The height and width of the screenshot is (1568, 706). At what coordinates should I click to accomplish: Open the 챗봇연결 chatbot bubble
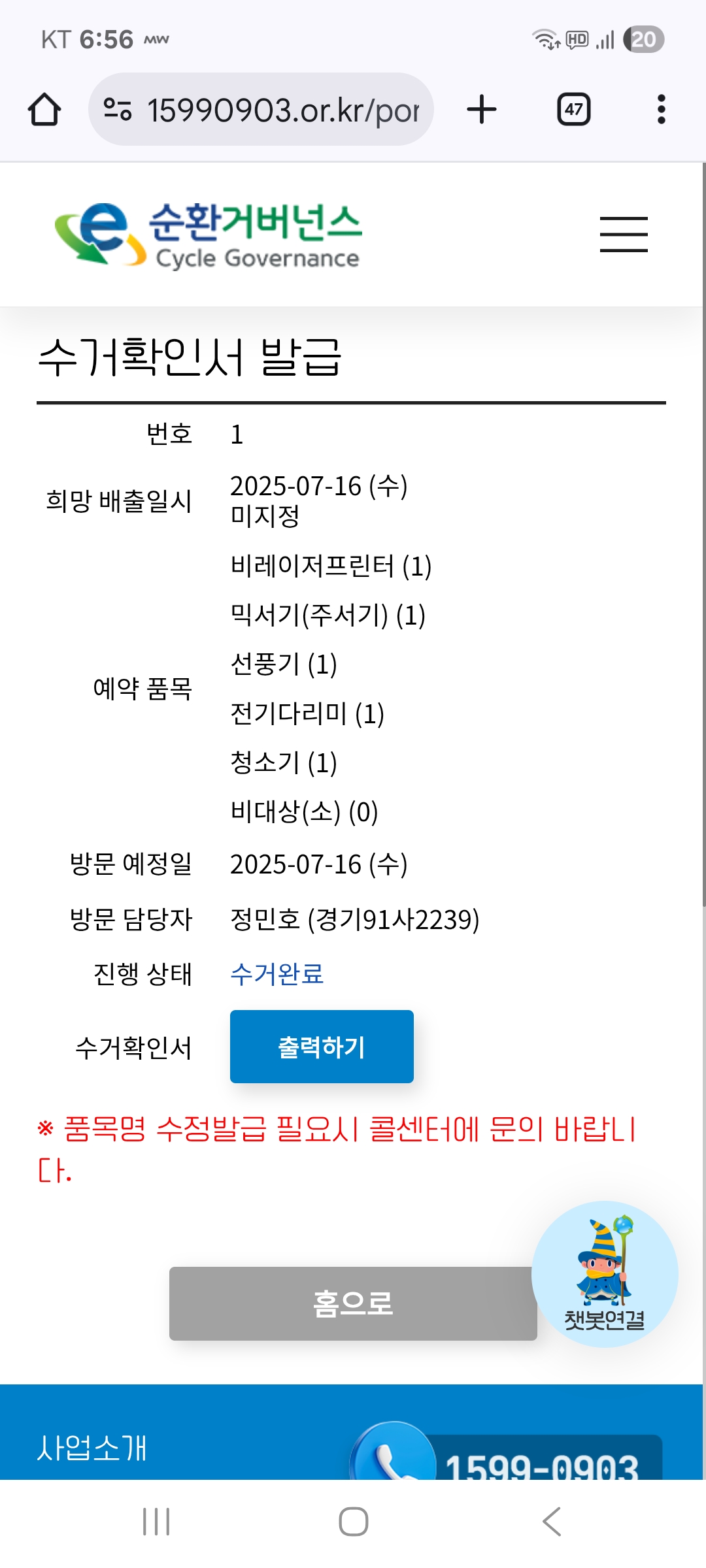coord(605,1274)
